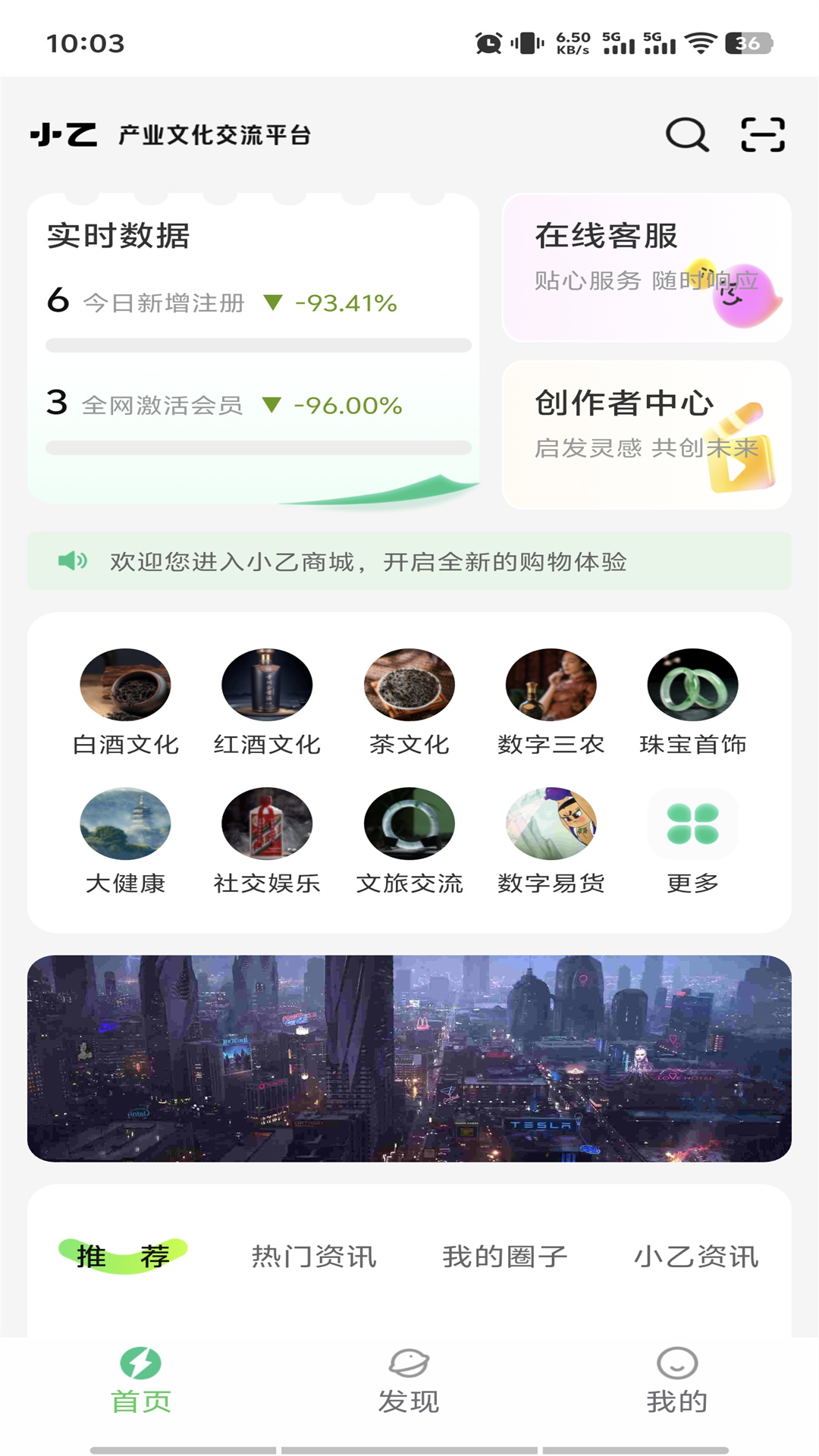Select the 红酒文化 category icon
Viewport: 819px width, 1456px height.
(x=266, y=683)
